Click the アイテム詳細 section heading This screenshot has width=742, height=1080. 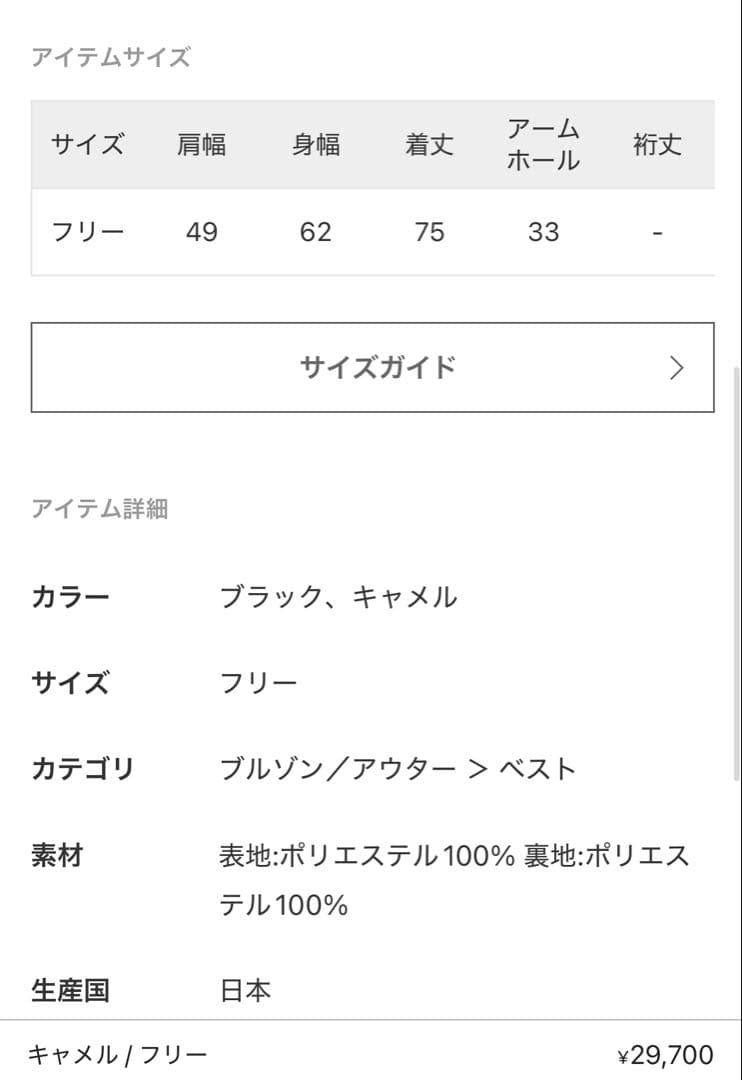(101, 508)
